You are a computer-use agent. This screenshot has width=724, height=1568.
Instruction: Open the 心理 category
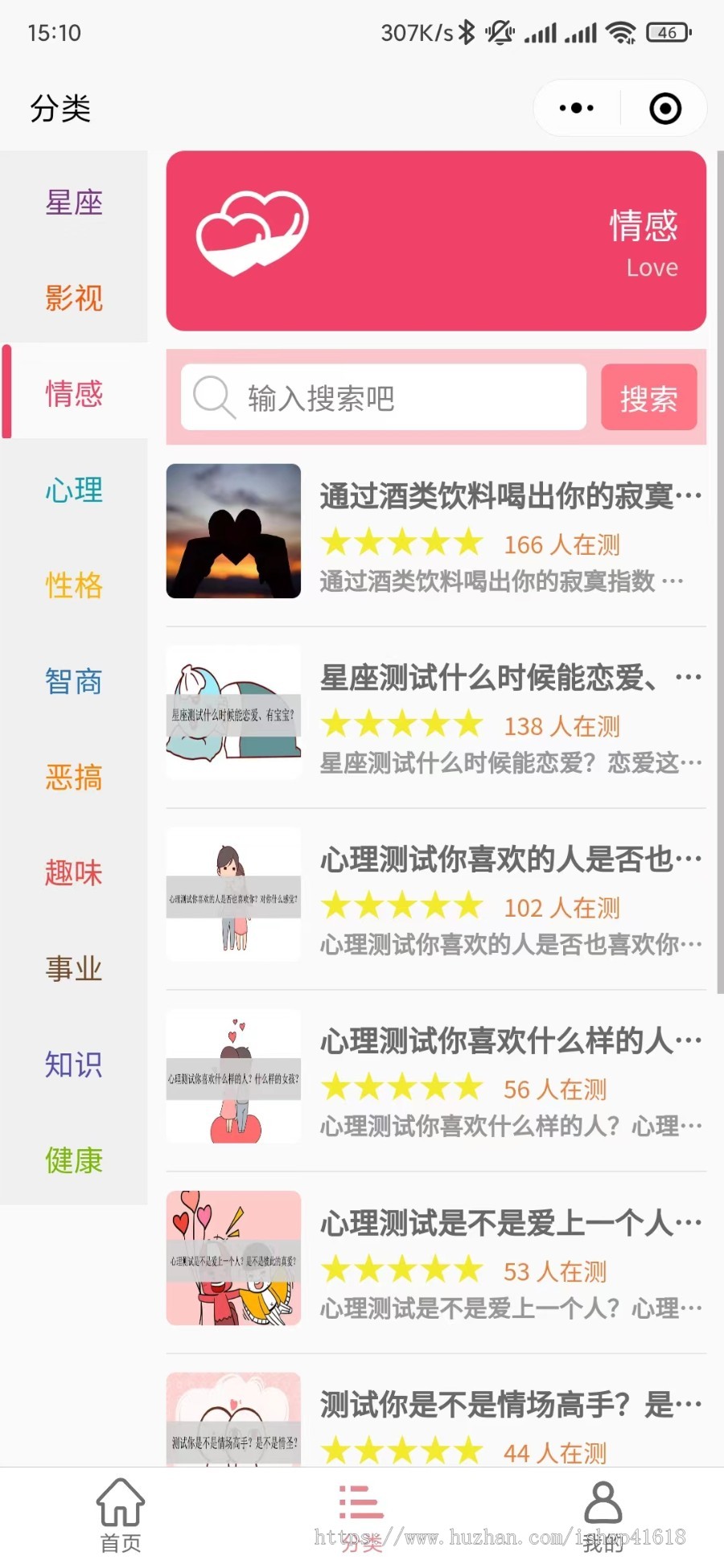74,490
